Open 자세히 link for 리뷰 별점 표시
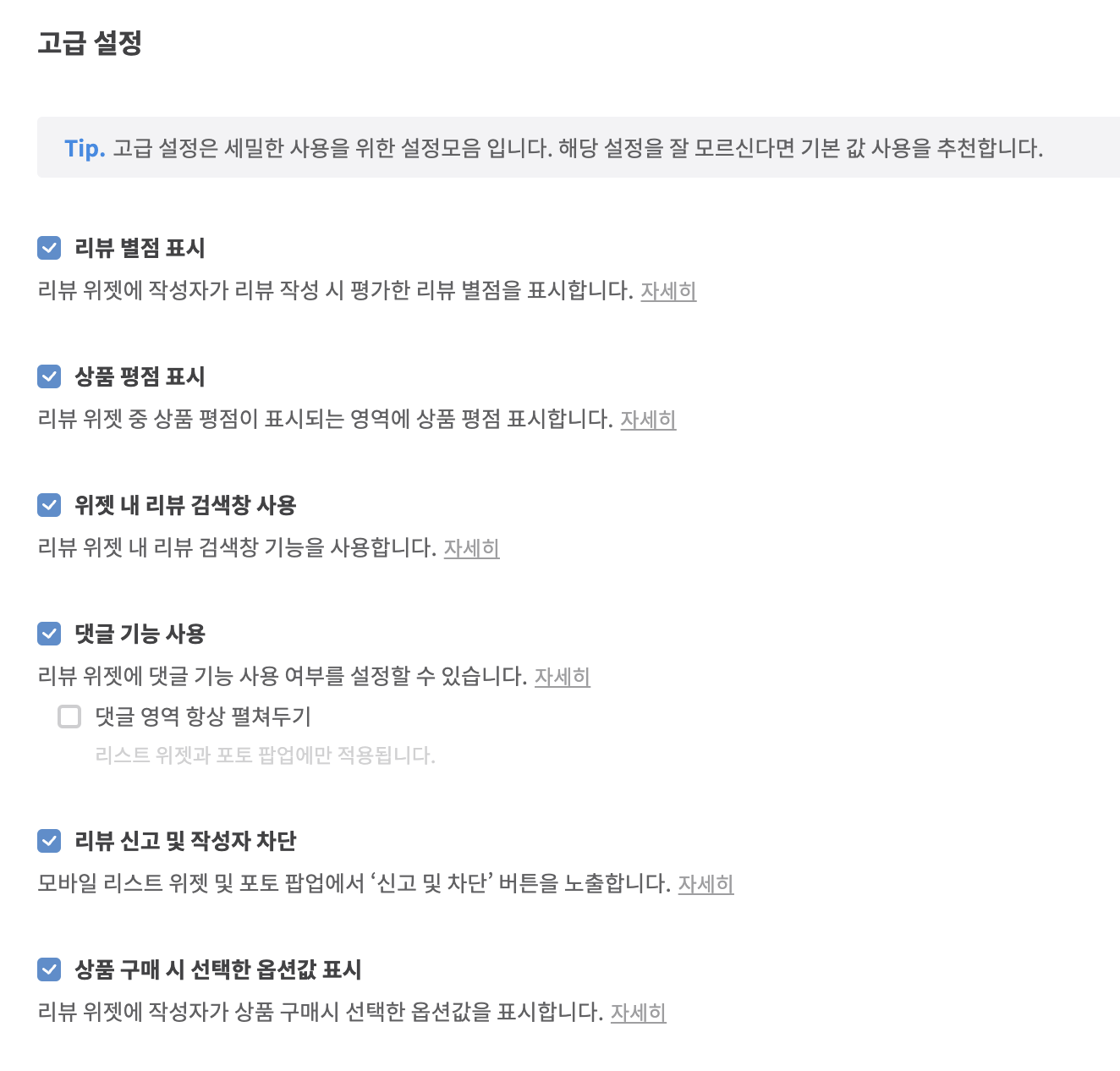Image resolution: width=1120 pixels, height=1071 pixels. (668, 291)
